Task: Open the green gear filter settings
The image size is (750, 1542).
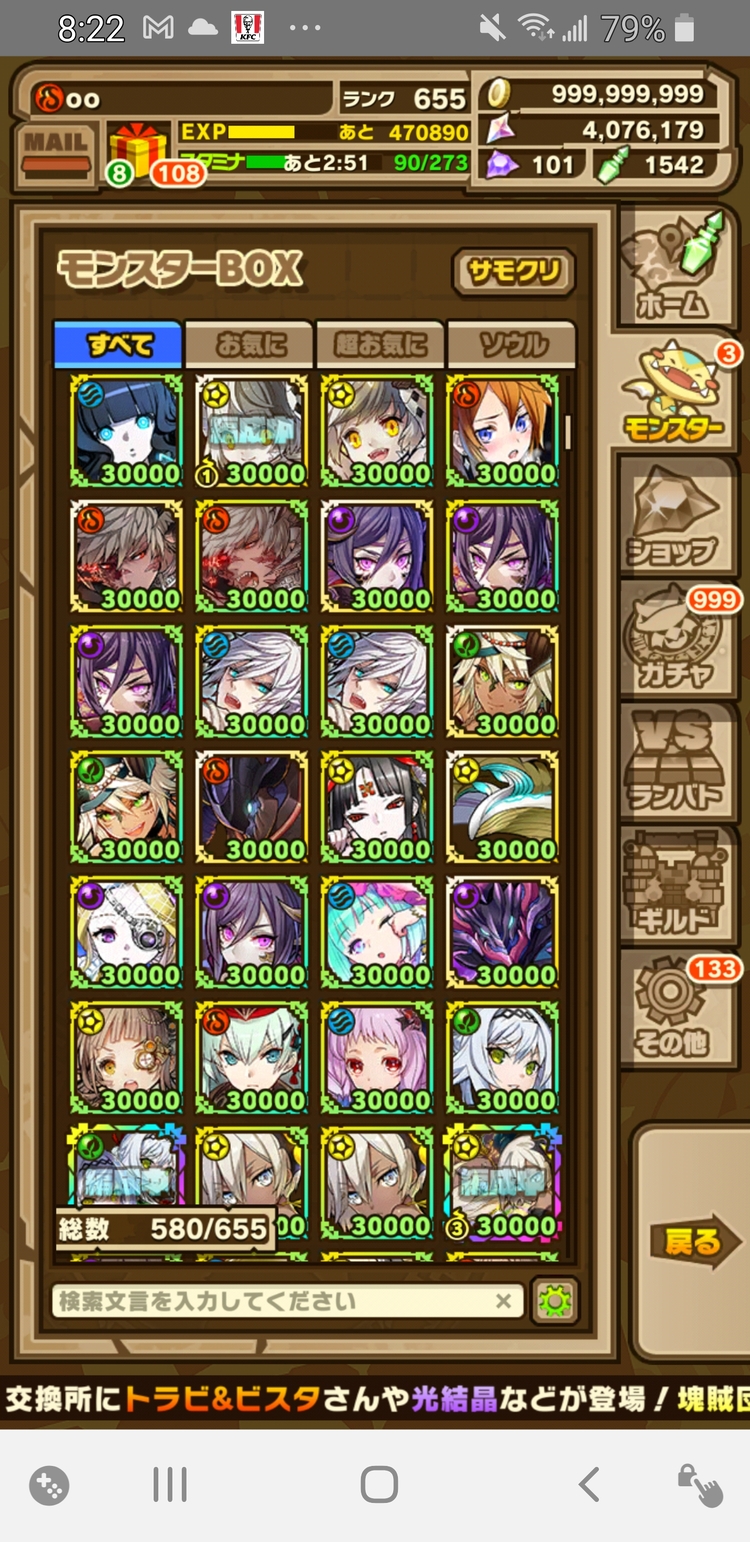Action: pos(553,1301)
